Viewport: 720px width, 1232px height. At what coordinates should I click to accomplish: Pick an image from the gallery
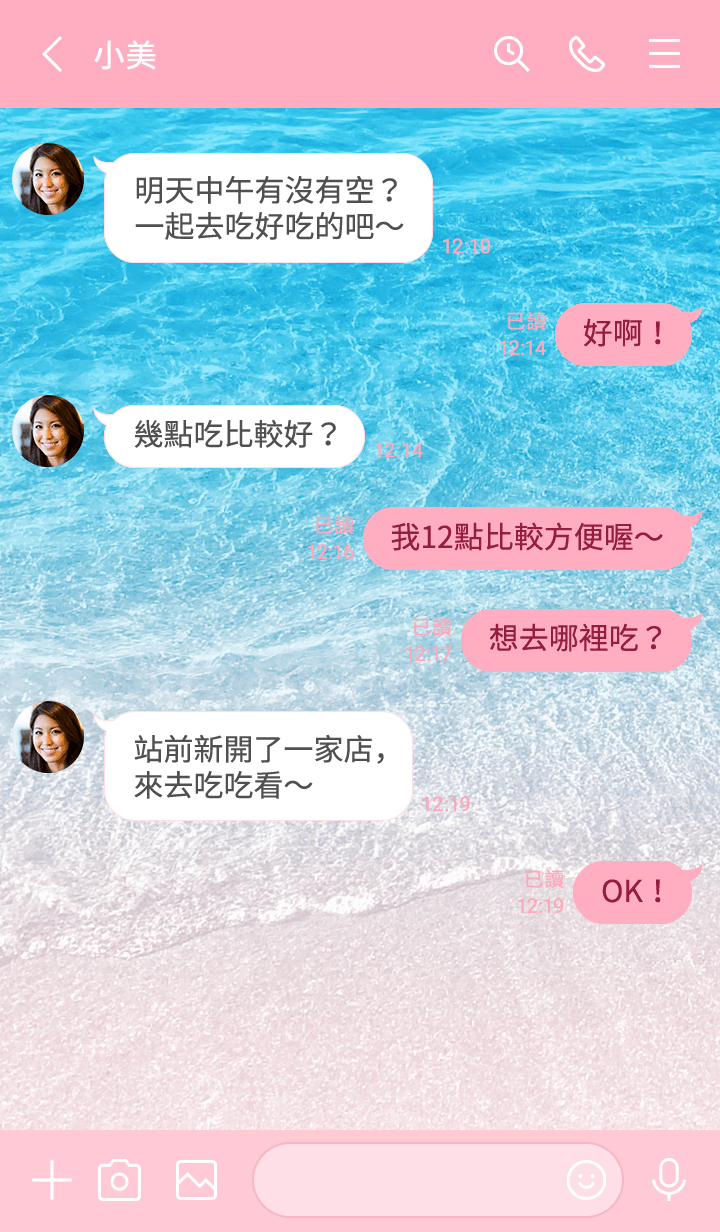tap(196, 1181)
